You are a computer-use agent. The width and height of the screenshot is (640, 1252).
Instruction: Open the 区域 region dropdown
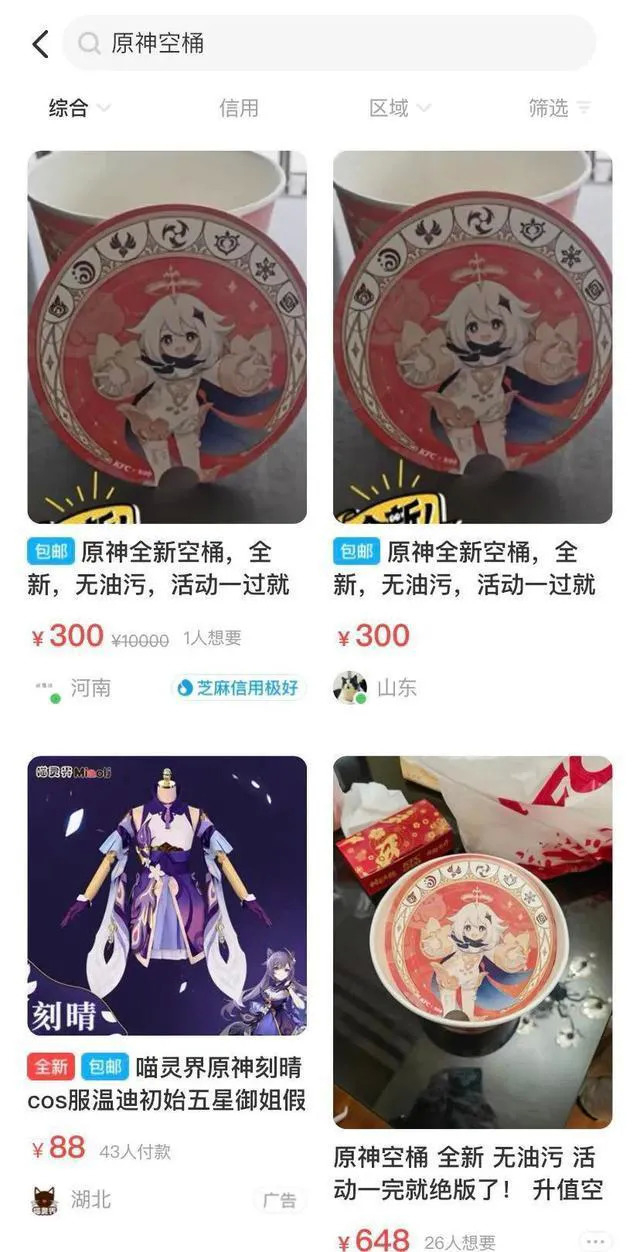(x=399, y=108)
